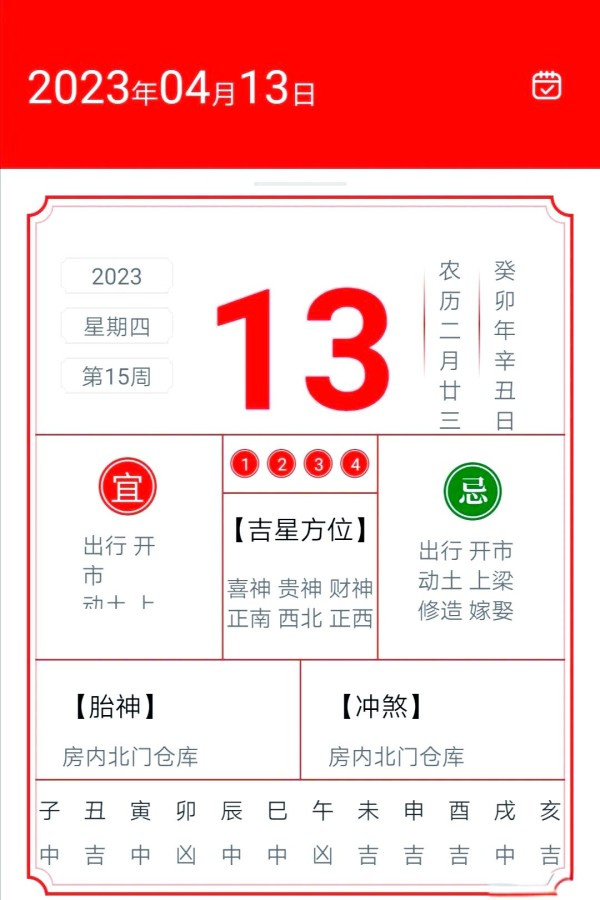Select the 2023 year chip
600x900 pixels.
pos(117,276)
